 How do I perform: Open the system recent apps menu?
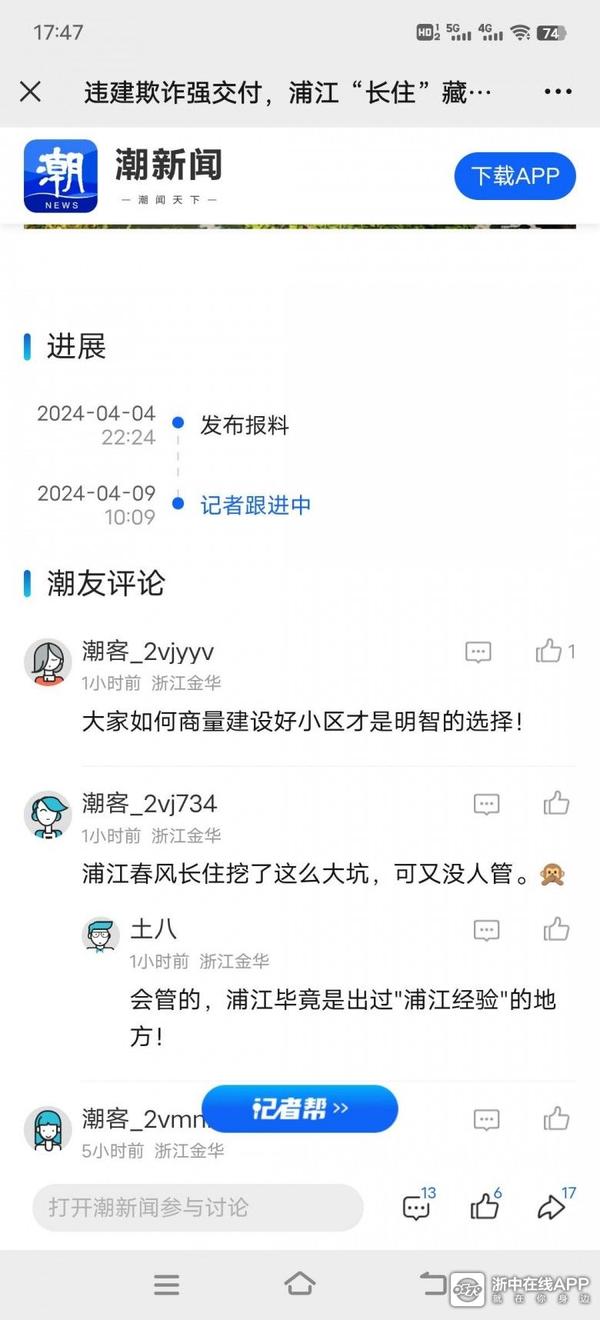(167, 1284)
